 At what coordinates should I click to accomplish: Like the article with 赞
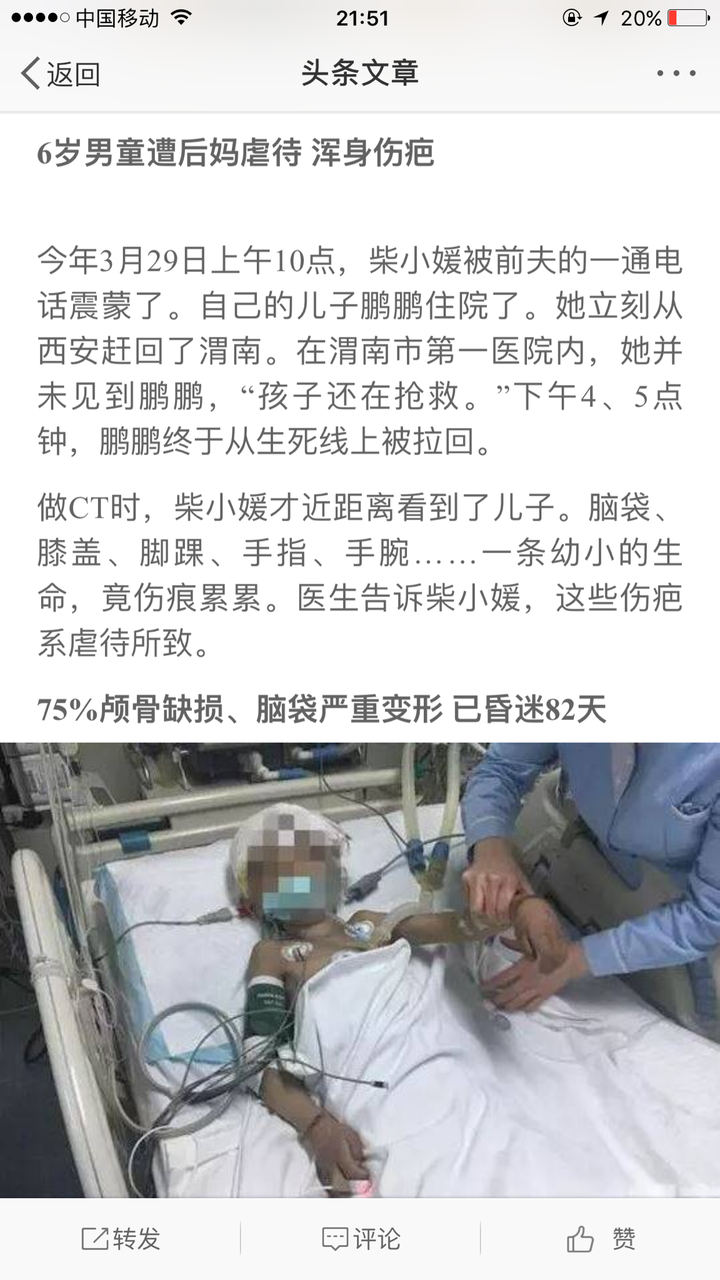coord(600,1239)
